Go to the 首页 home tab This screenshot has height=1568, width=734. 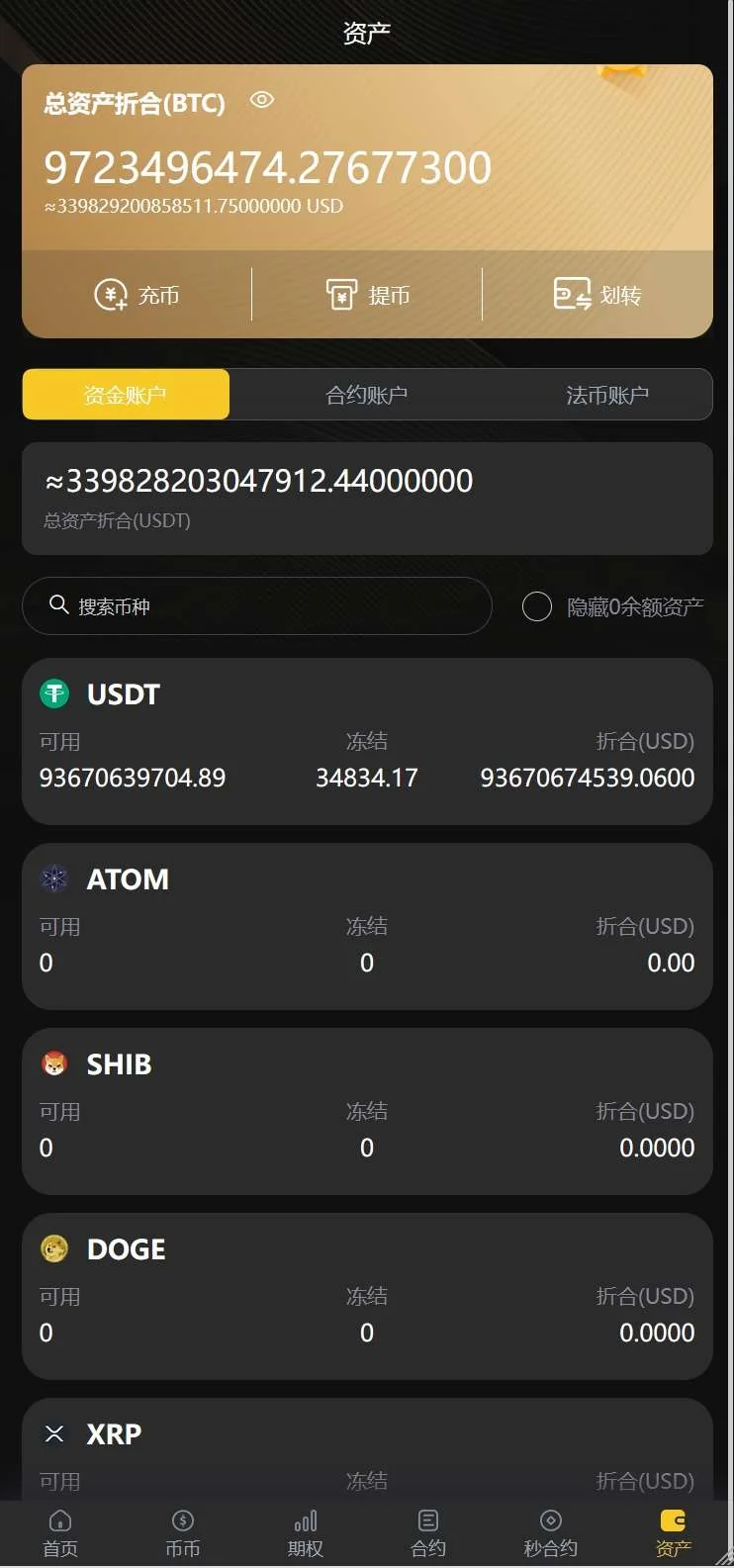[60, 1533]
